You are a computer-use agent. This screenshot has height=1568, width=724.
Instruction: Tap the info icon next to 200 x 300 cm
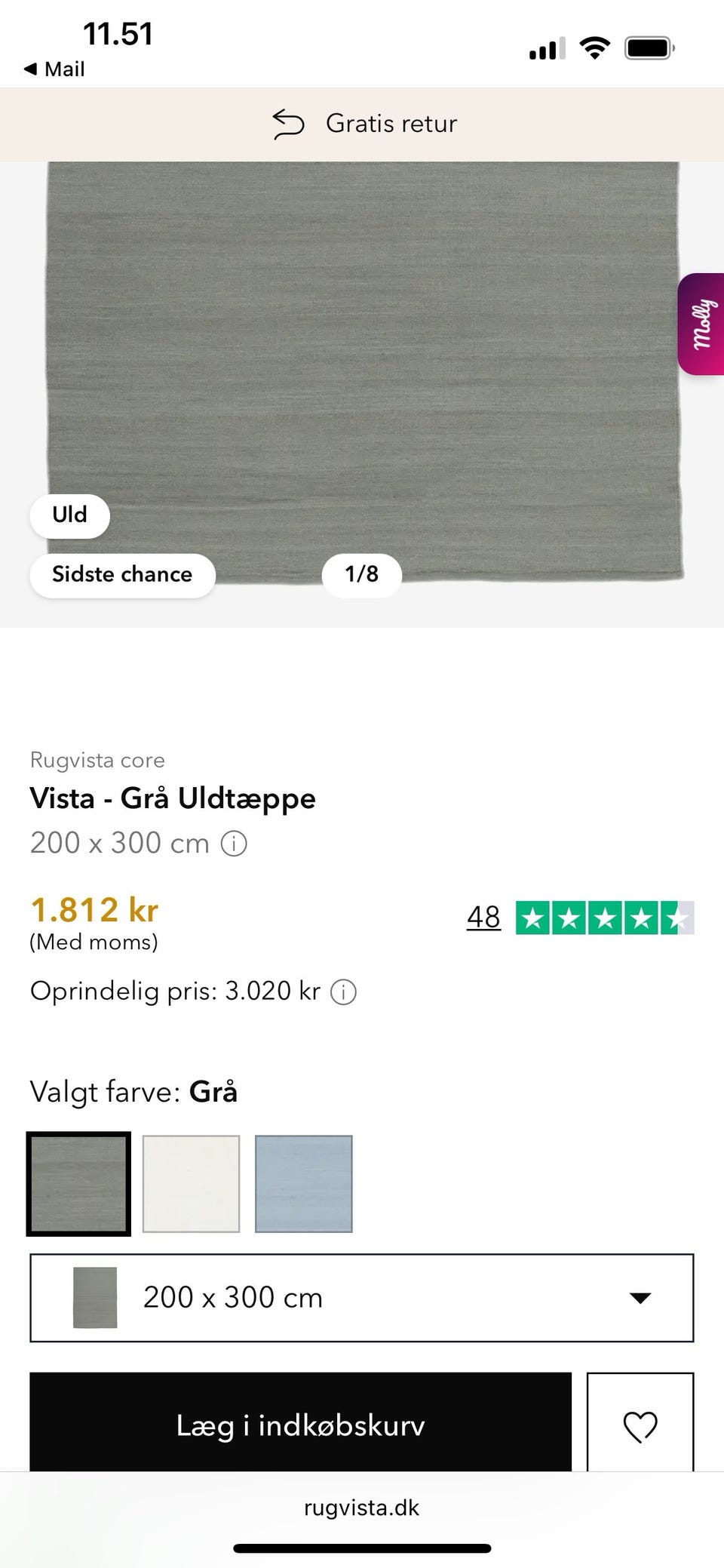235,843
